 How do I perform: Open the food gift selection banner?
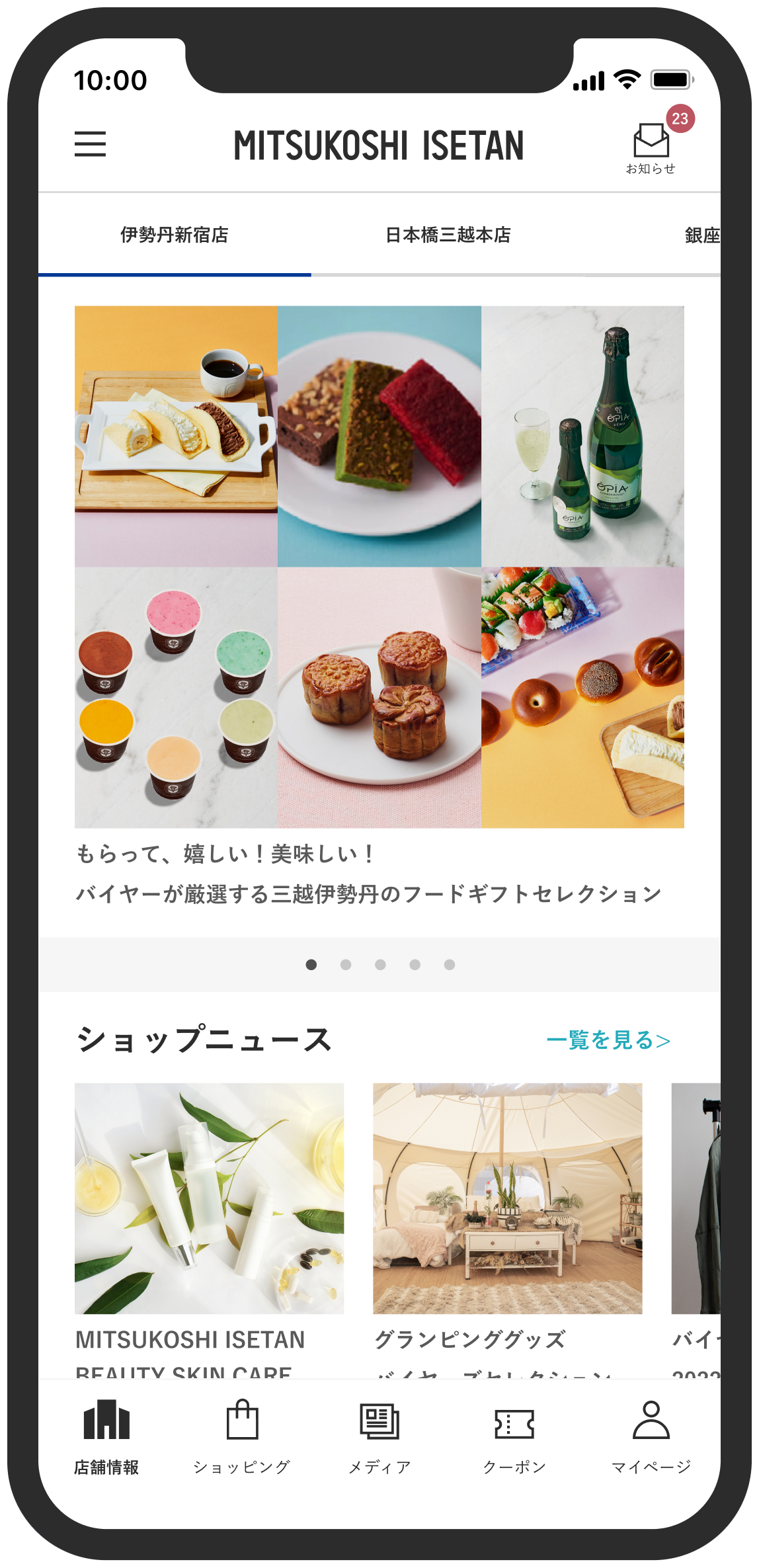click(x=379, y=567)
